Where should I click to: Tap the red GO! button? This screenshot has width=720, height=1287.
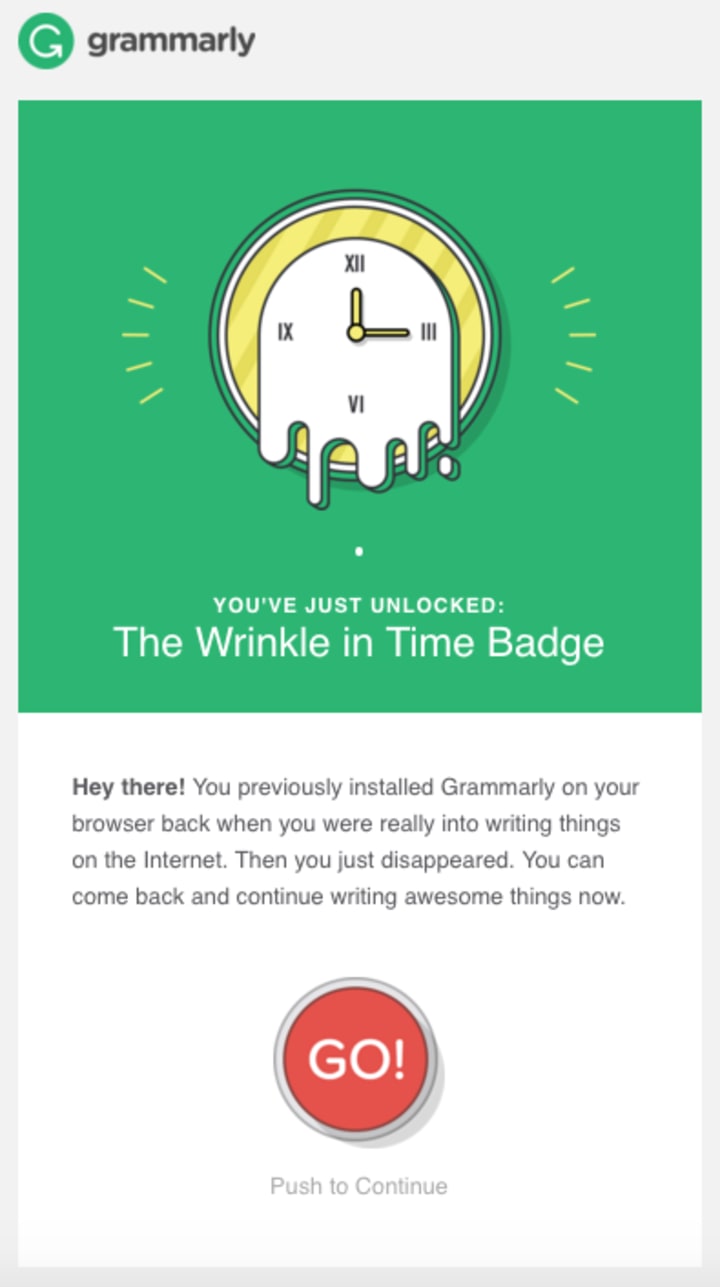[356, 1059]
